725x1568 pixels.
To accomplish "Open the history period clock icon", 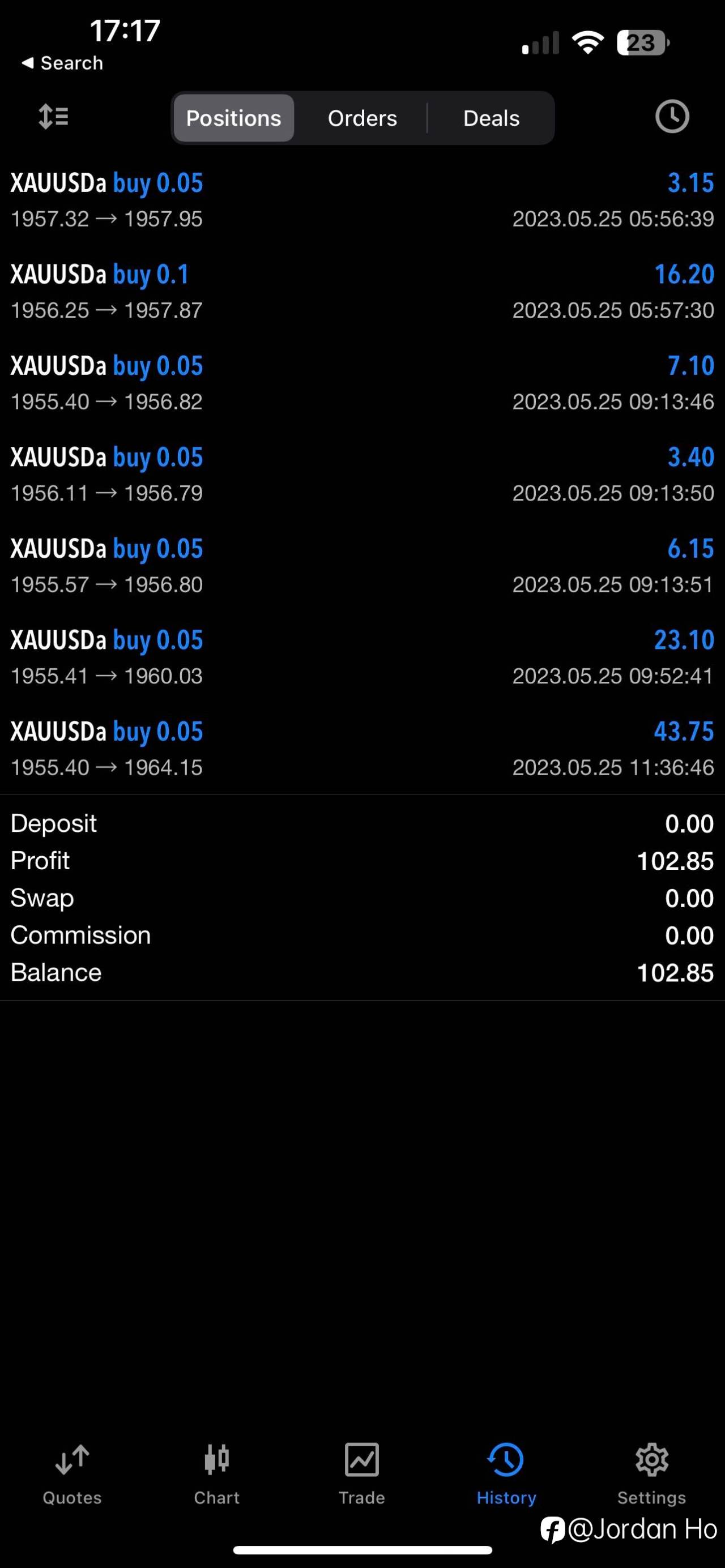I will tap(672, 116).
